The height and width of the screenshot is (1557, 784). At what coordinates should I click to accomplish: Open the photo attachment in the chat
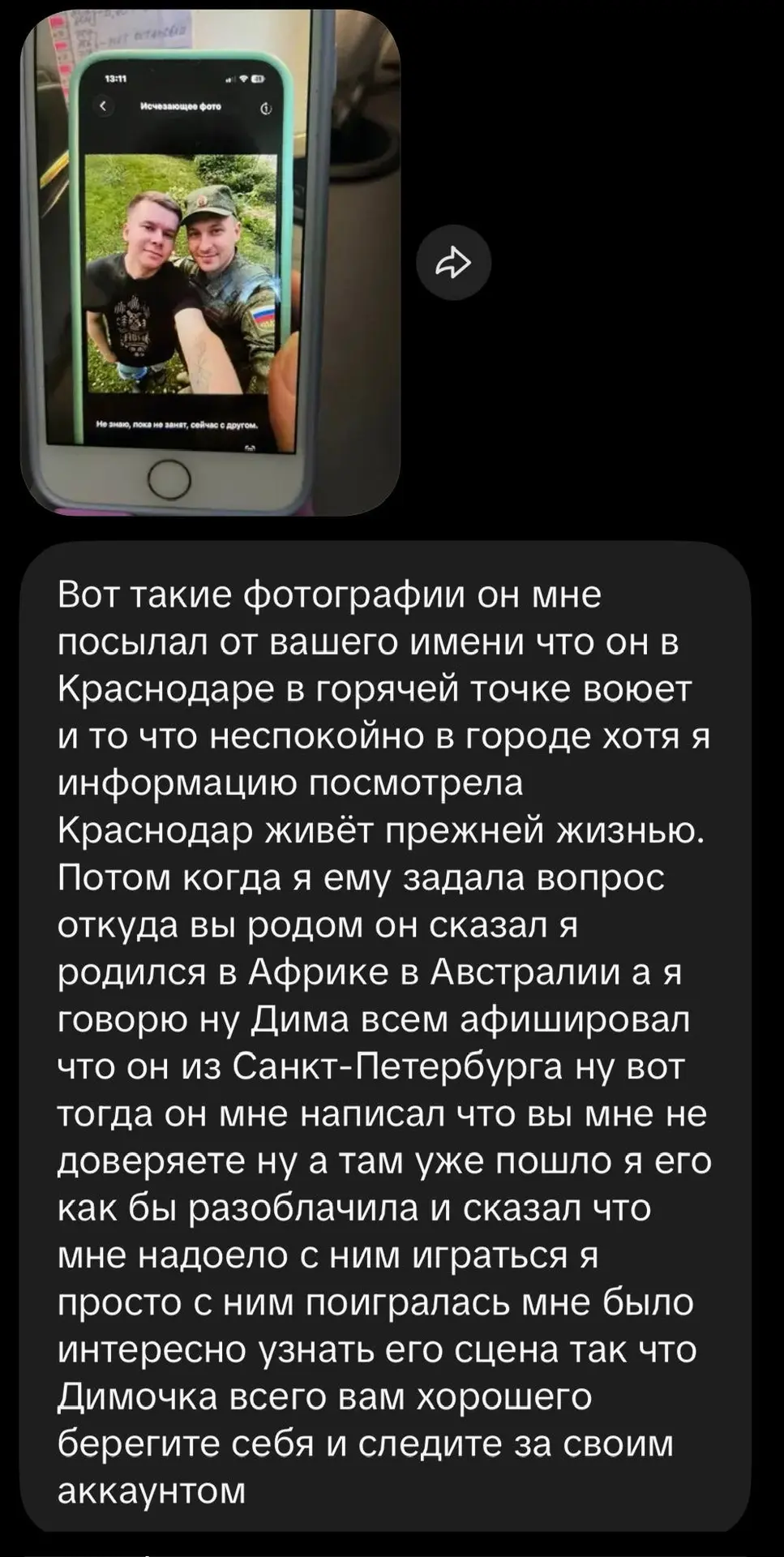tap(210, 264)
